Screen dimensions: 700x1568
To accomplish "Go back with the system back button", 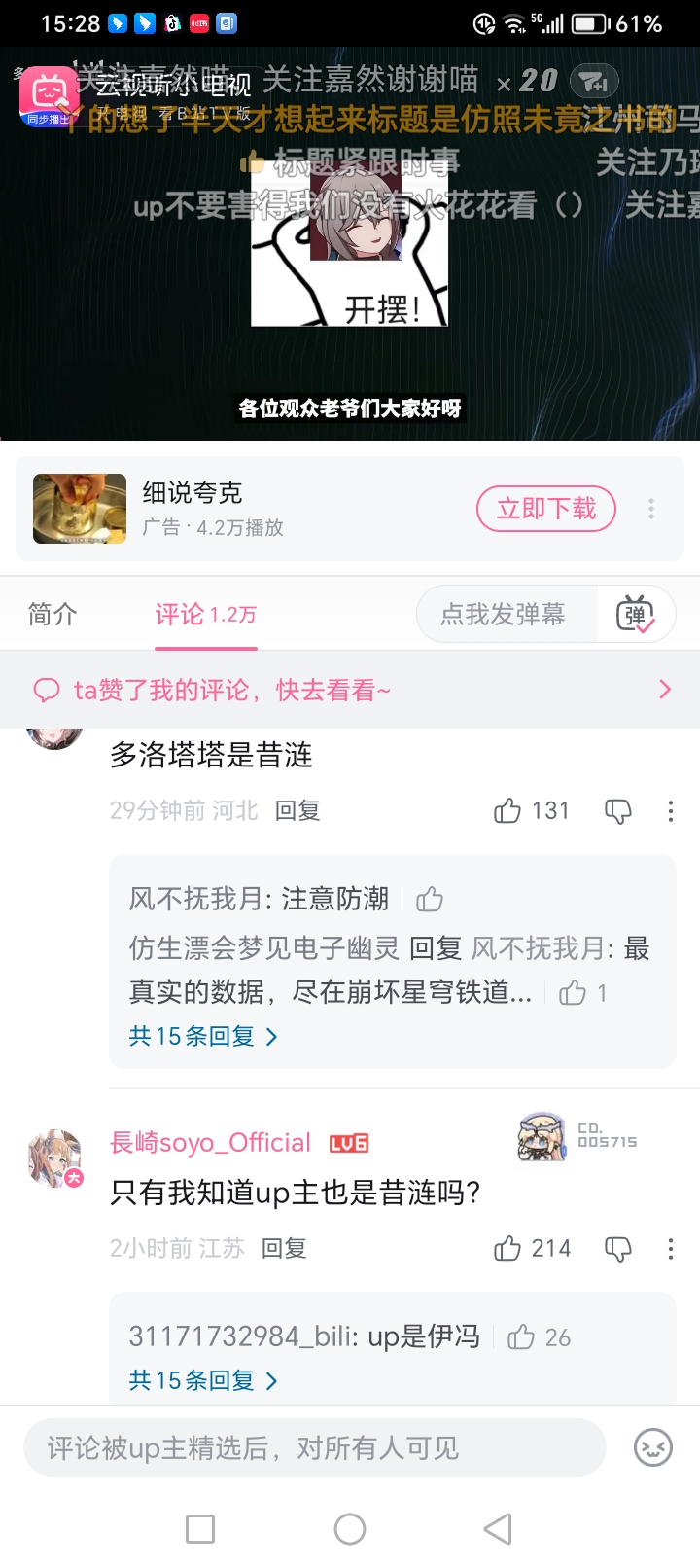I will click(498, 1529).
